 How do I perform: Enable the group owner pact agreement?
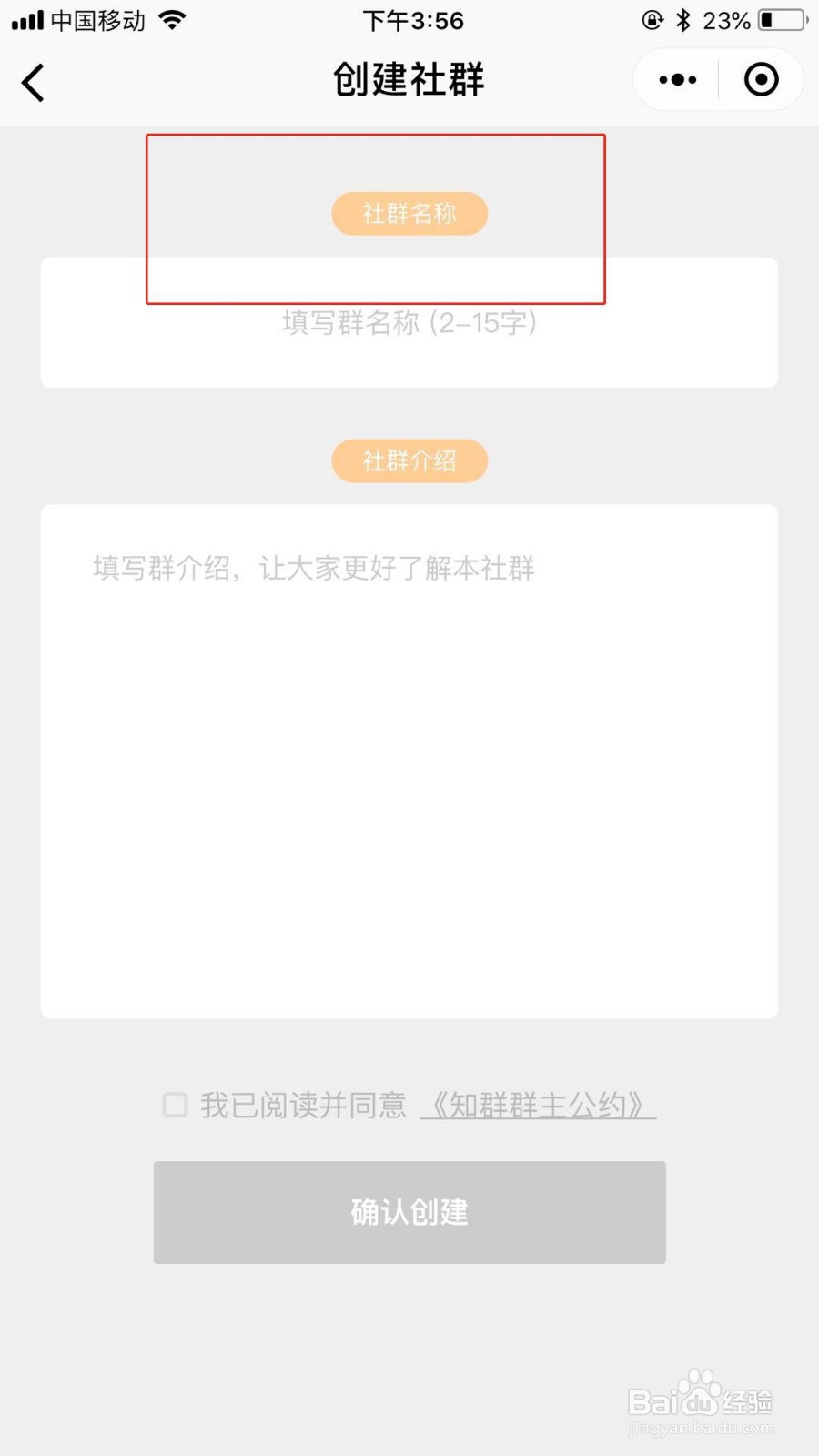click(x=174, y=1104)
